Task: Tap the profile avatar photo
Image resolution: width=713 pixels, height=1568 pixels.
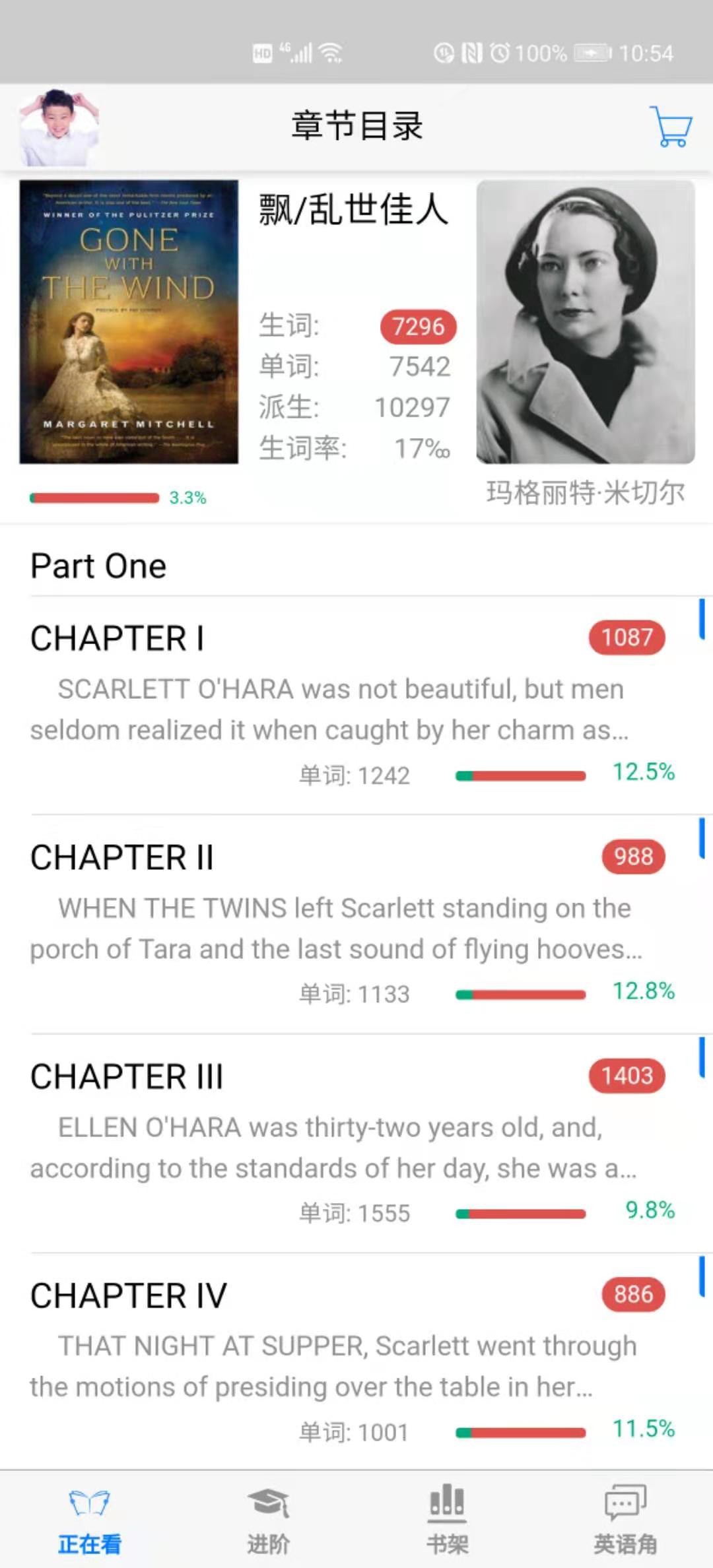Action: 58,127
